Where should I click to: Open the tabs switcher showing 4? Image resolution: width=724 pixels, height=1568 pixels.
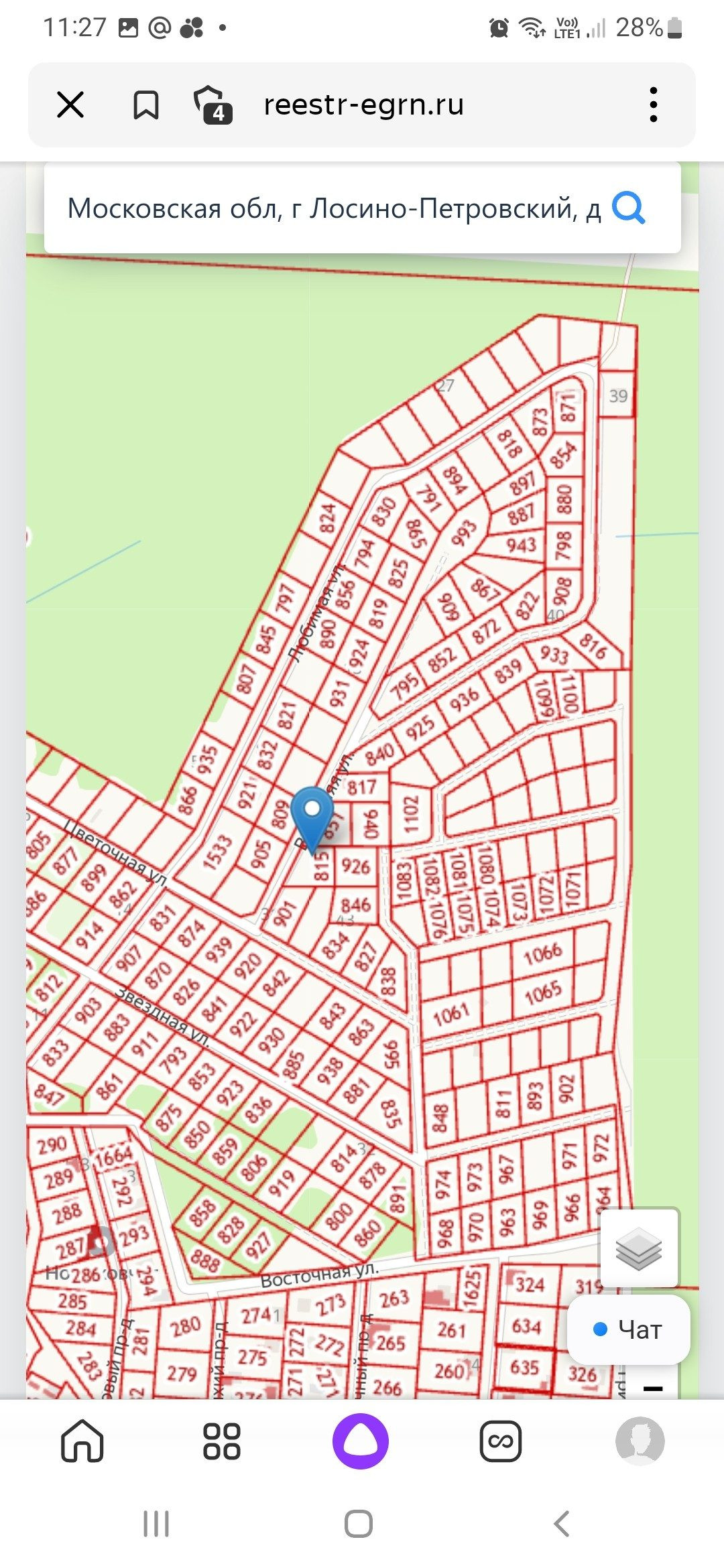tap(213, 105)
